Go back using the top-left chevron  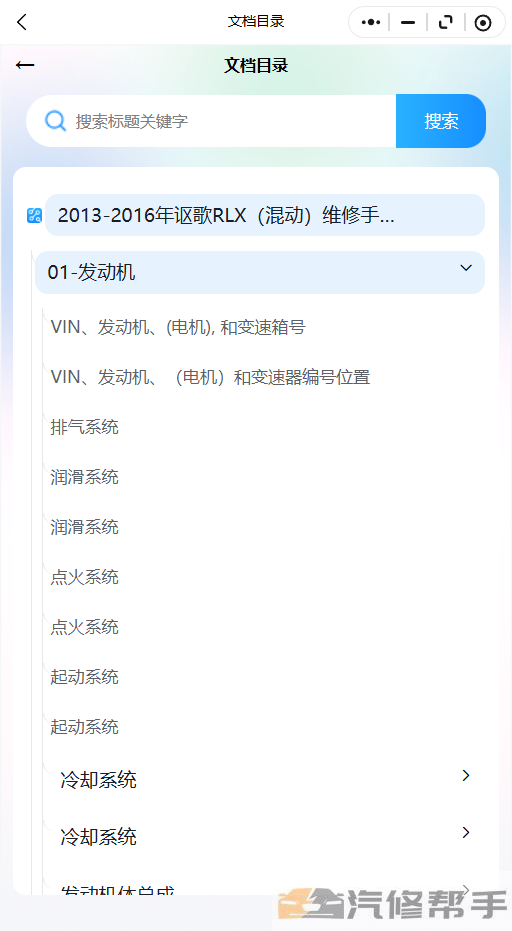[x=22, y=23]
